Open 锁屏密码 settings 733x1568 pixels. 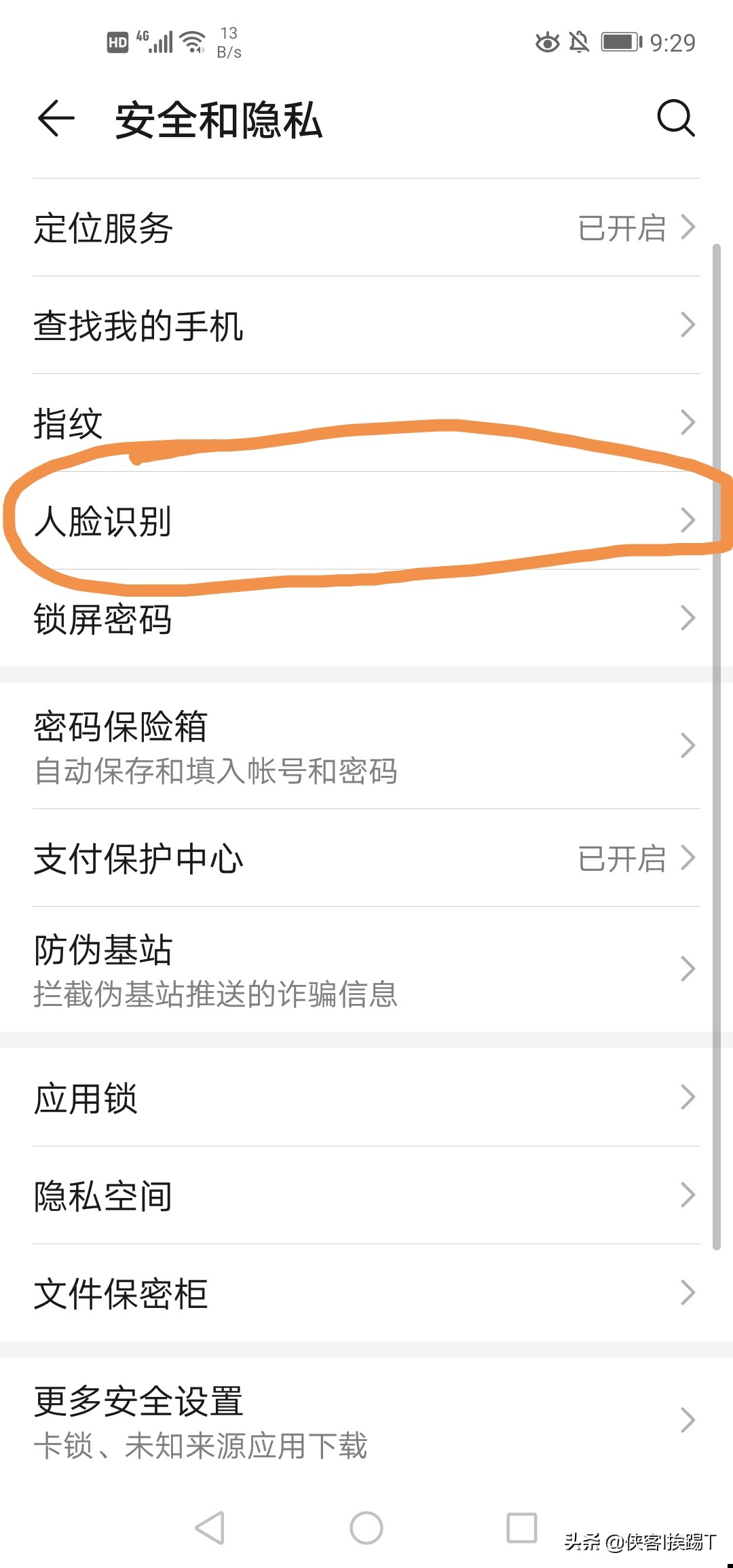(x=366, y=618)
